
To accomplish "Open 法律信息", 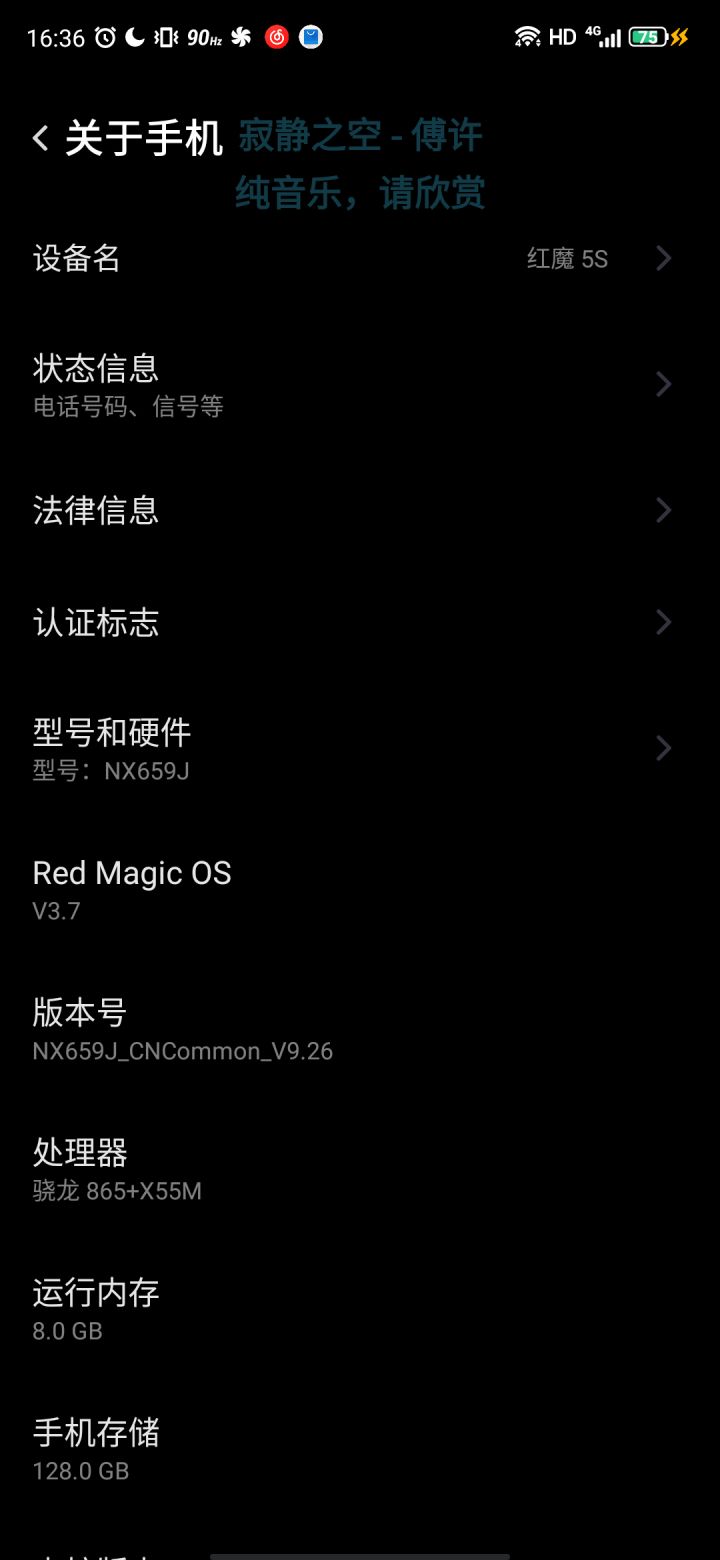I will (x=360, y=511).
